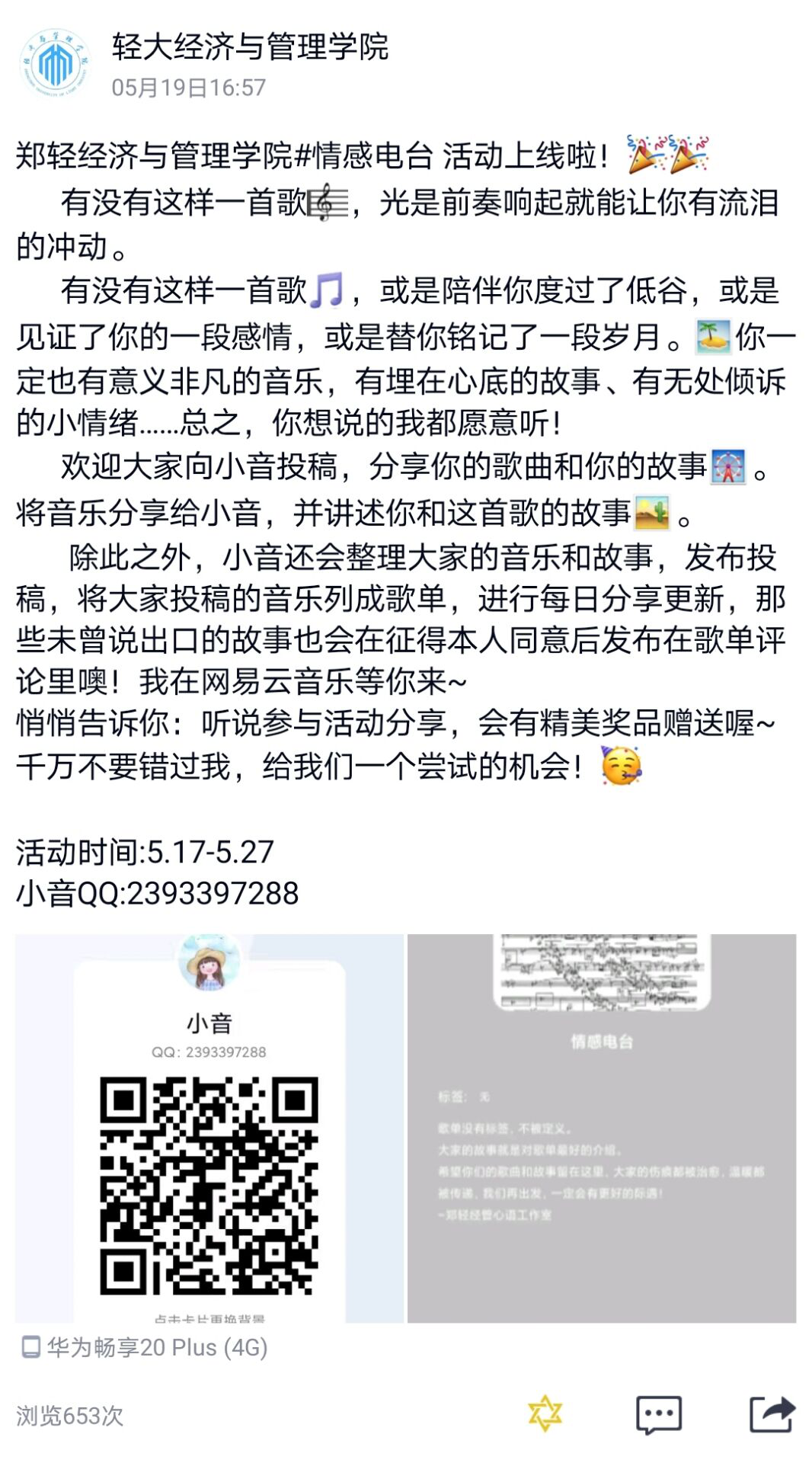Open 轻大经济与管理学院 profile avatar
This screenshot has height=1463, width=812.
pyautogui.click(x=55, y=66)
